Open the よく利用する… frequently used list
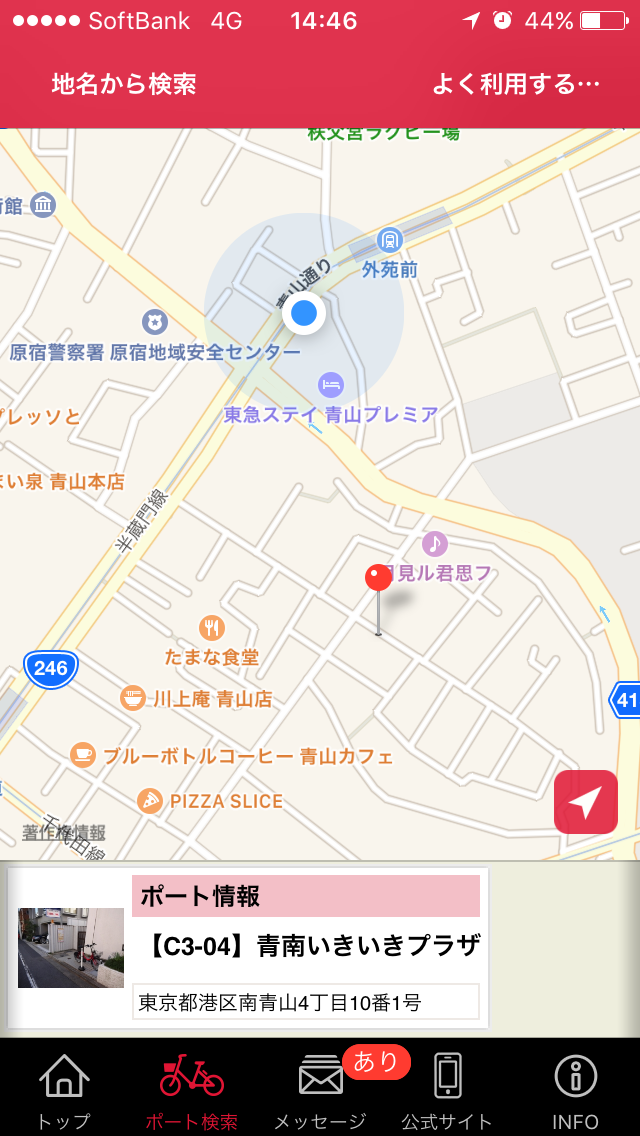The image size is (640, 1136). coord(516,84)
